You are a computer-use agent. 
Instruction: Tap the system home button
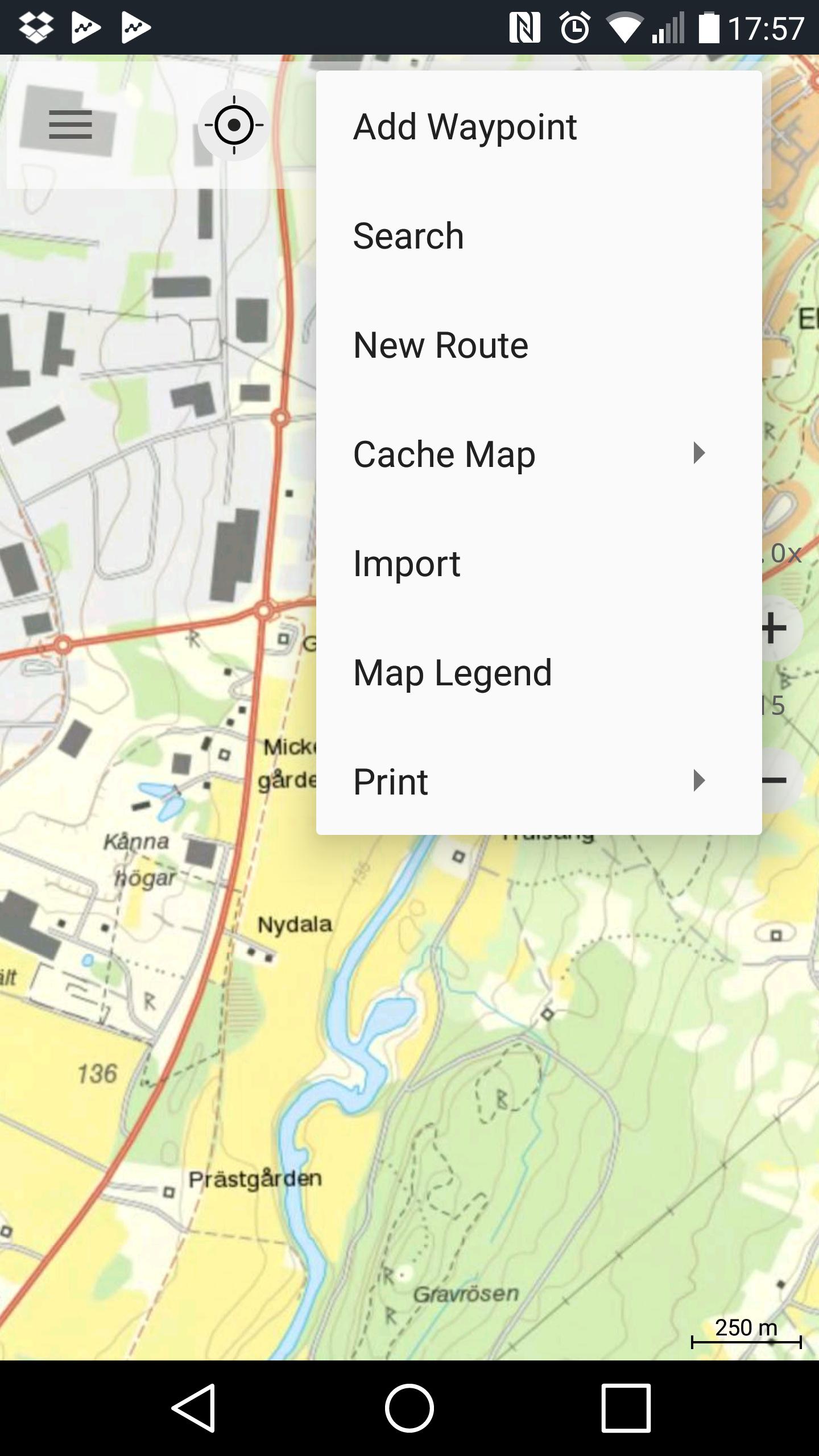(x=409, y=1408)
